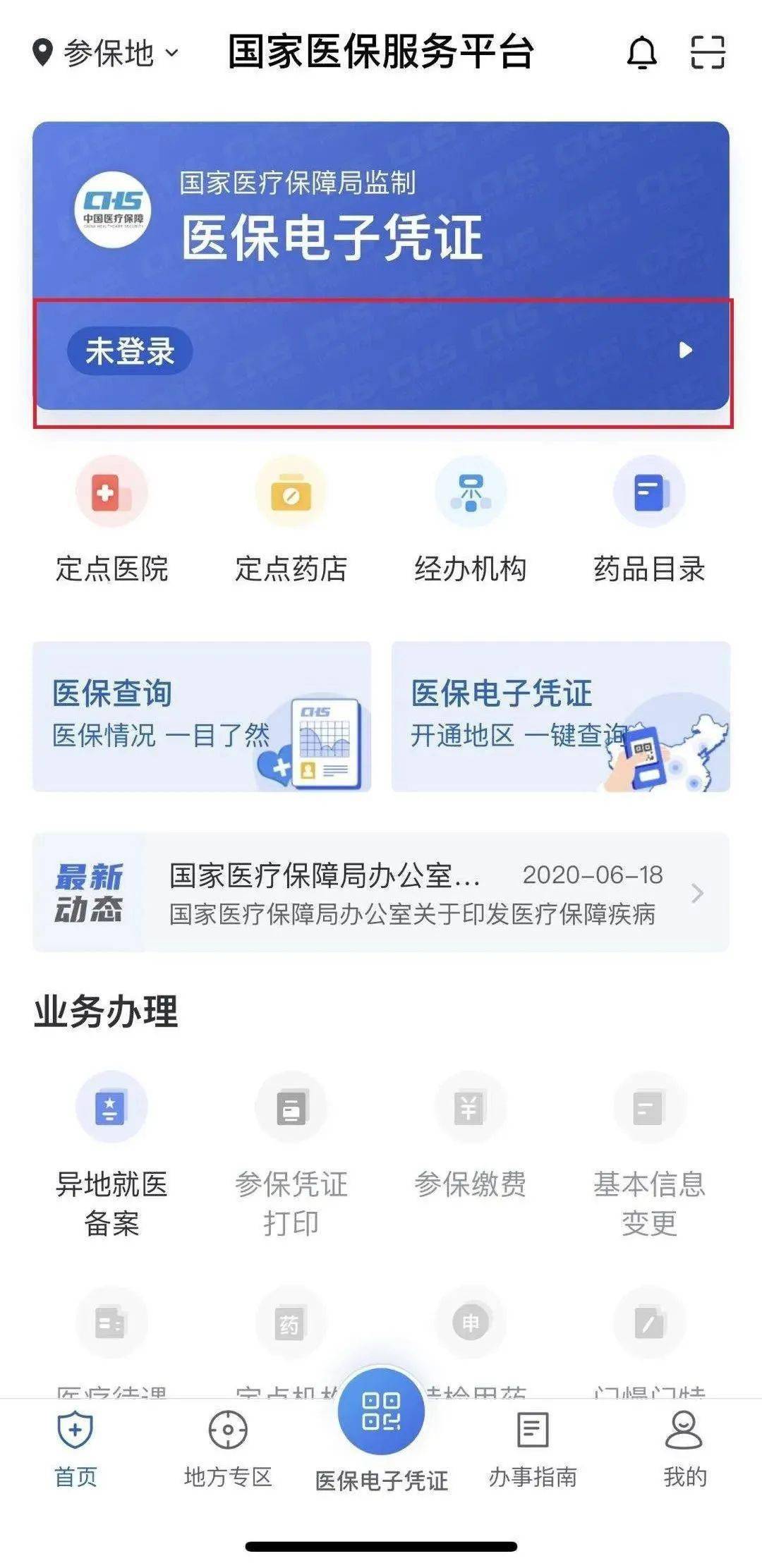
Task: Tap the 未登录 login row
Action: (x=381, y=351)
